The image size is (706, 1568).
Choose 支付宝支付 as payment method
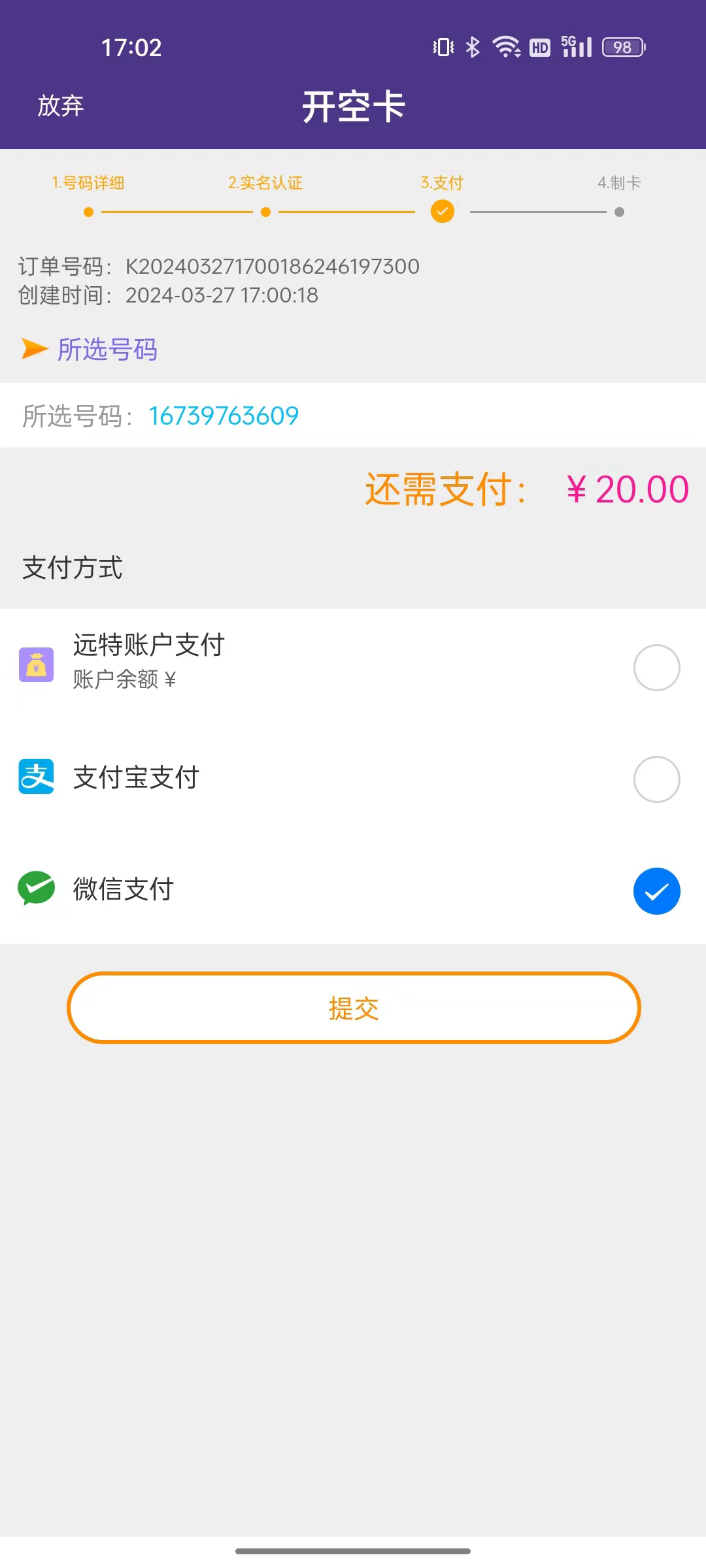pyautogui.click(x=656, y=779)
